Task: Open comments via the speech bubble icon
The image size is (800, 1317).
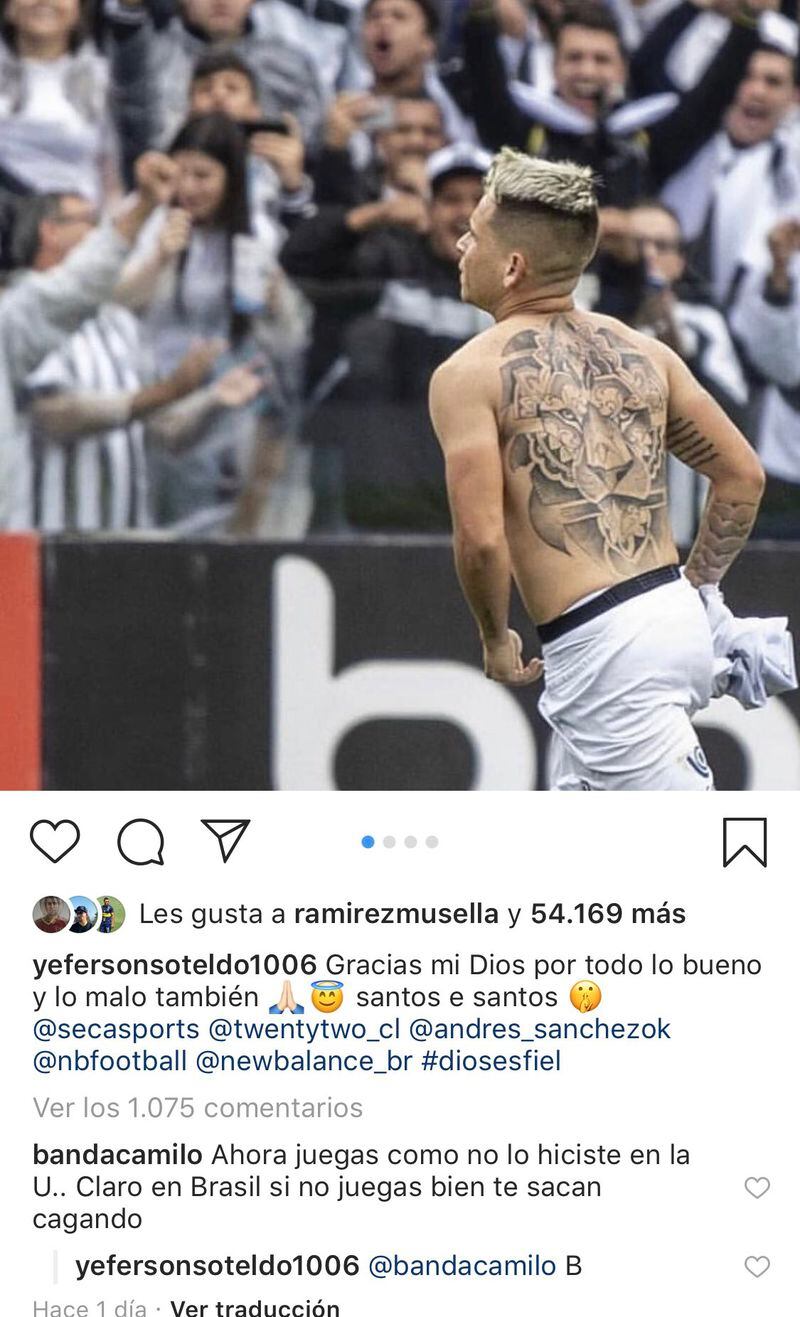Action: click(x=140, y=842)
